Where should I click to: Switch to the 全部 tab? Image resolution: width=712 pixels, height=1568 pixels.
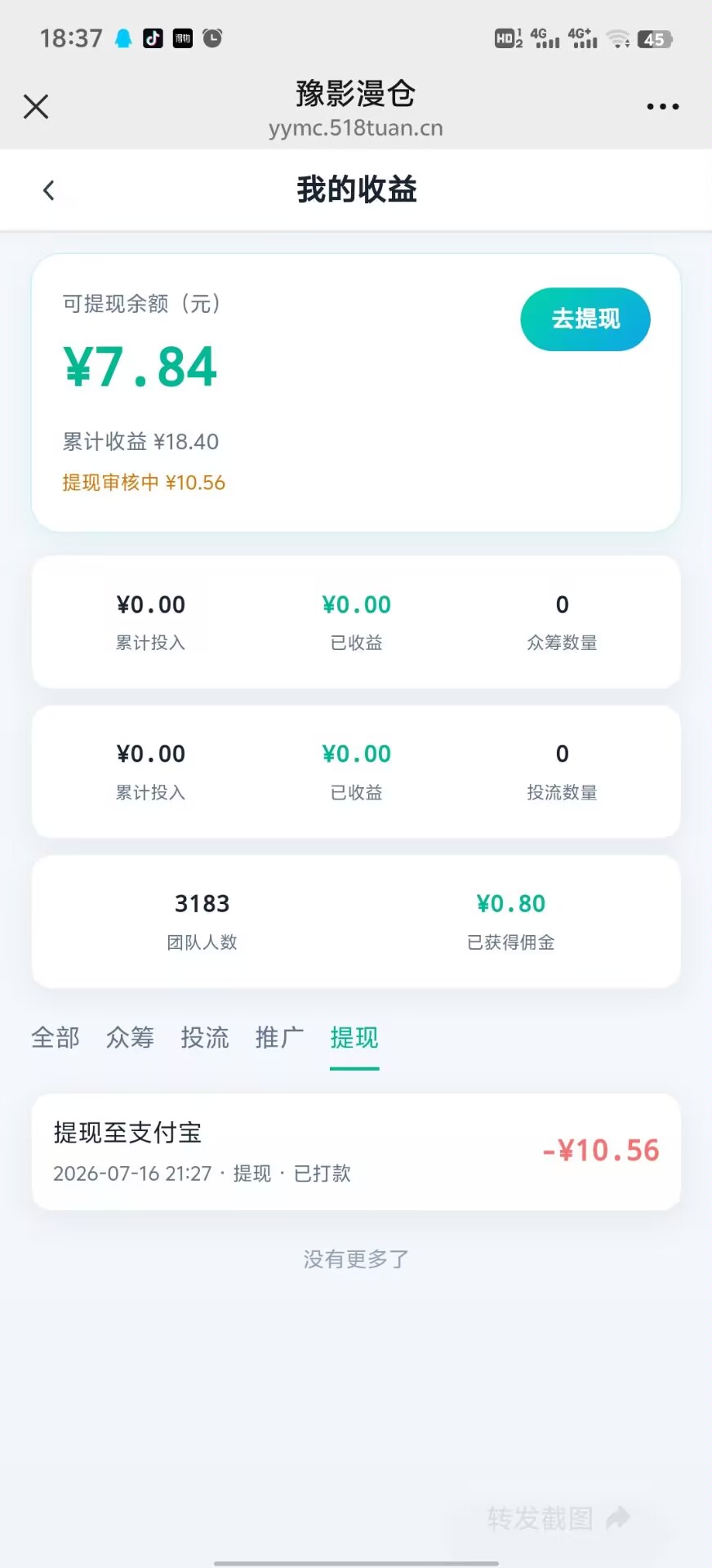point(56,1038)
